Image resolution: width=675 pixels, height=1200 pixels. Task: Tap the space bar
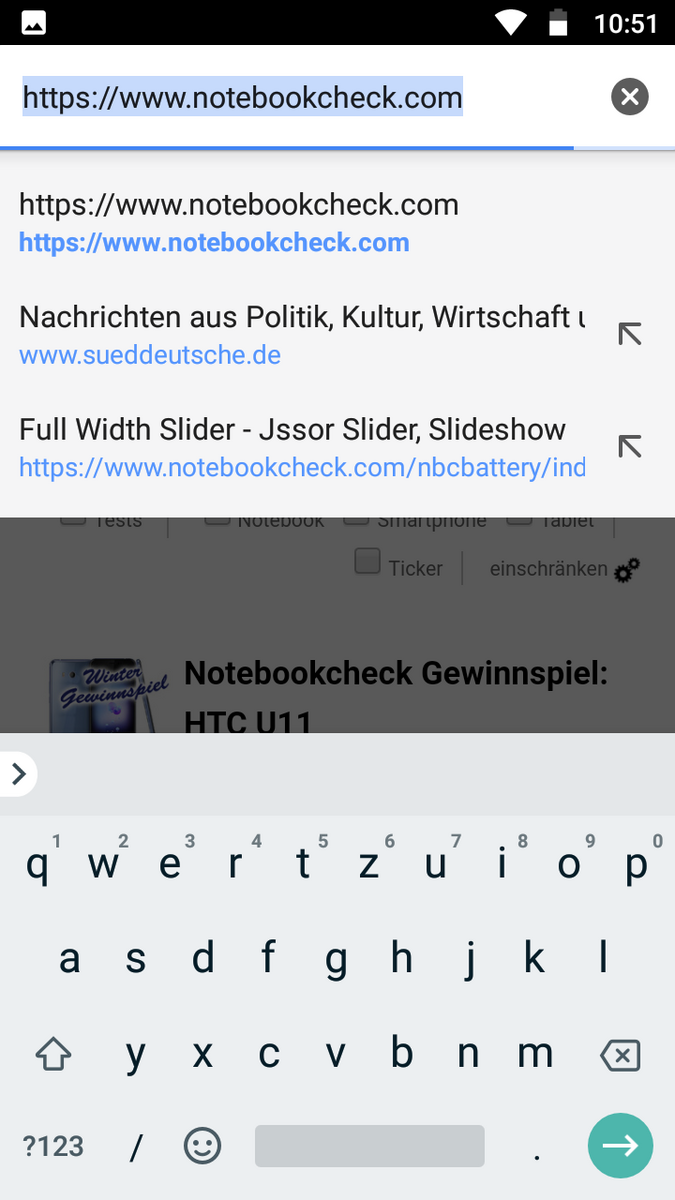pyautogui.click(x=369, y=1146)
